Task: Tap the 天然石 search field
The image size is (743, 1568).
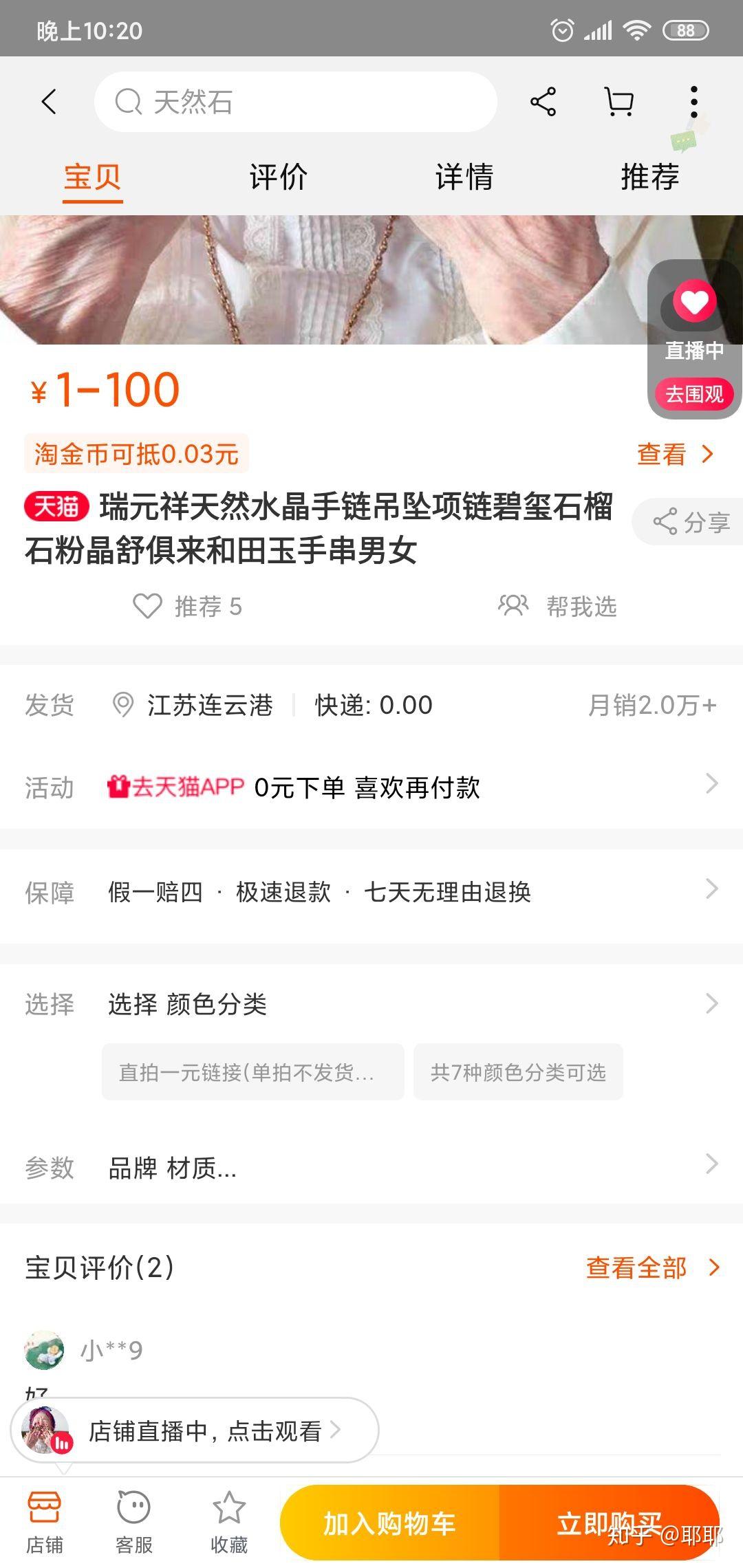Action: [x=296, y=101]
